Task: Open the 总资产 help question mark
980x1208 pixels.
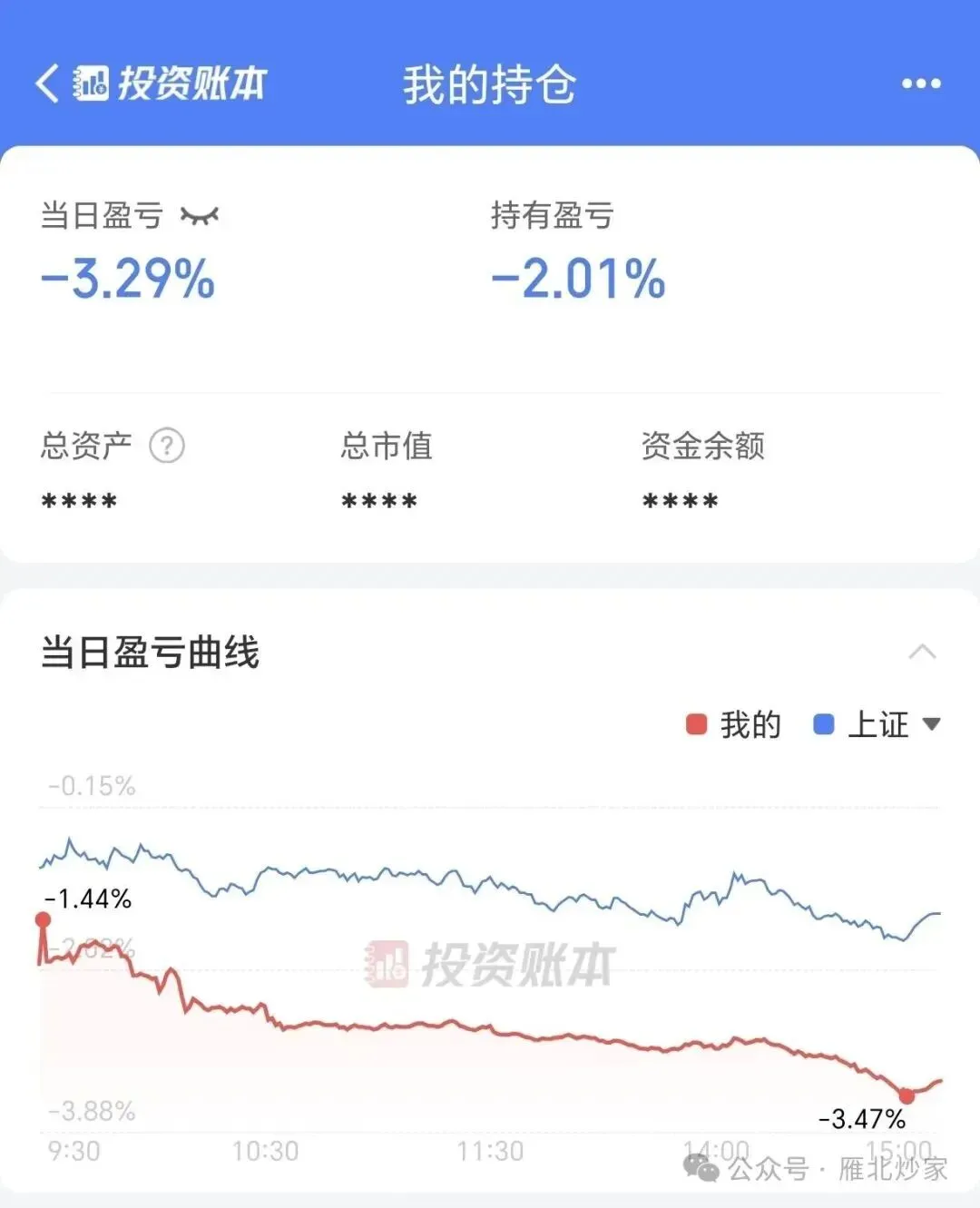Action: 167,446
